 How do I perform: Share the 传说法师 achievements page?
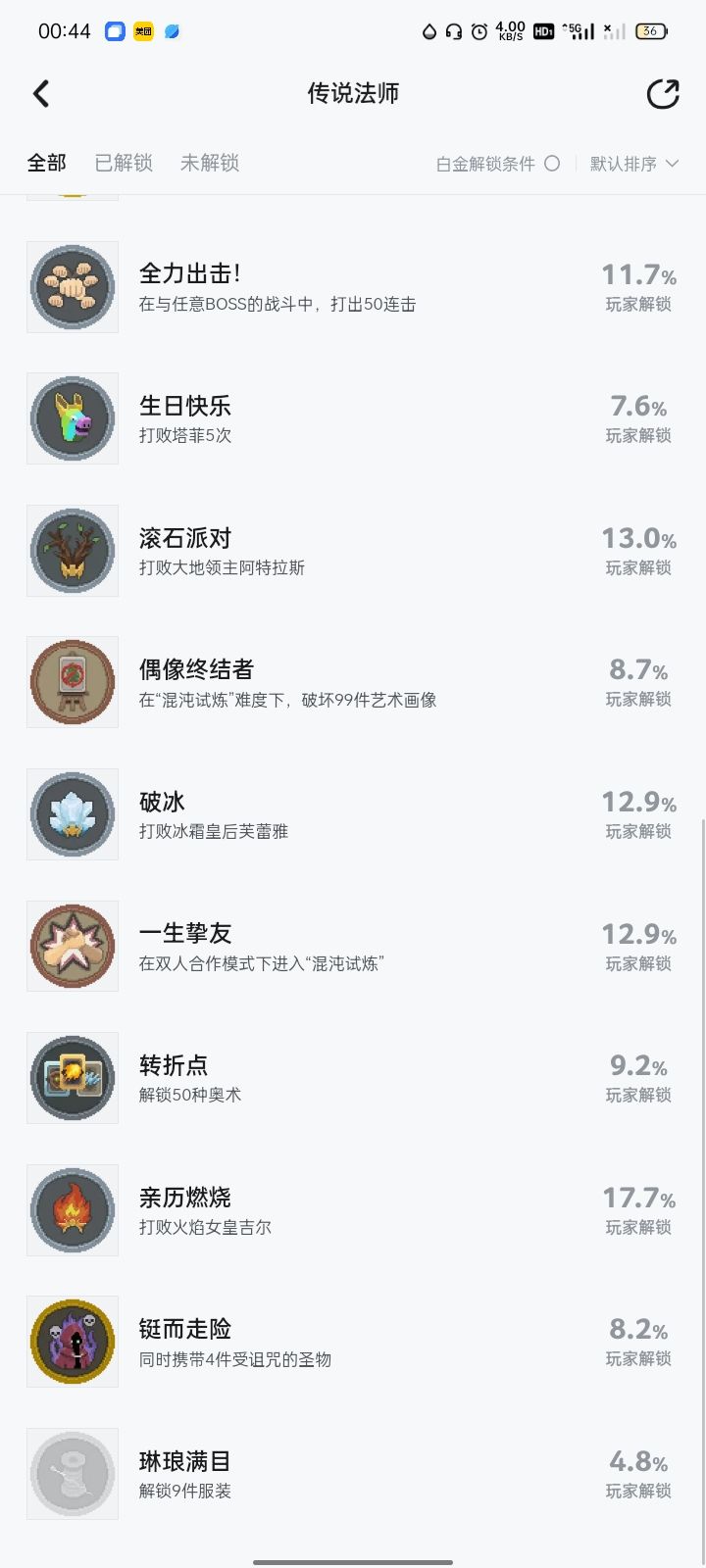pyautogui.click(x=663, y=94)
